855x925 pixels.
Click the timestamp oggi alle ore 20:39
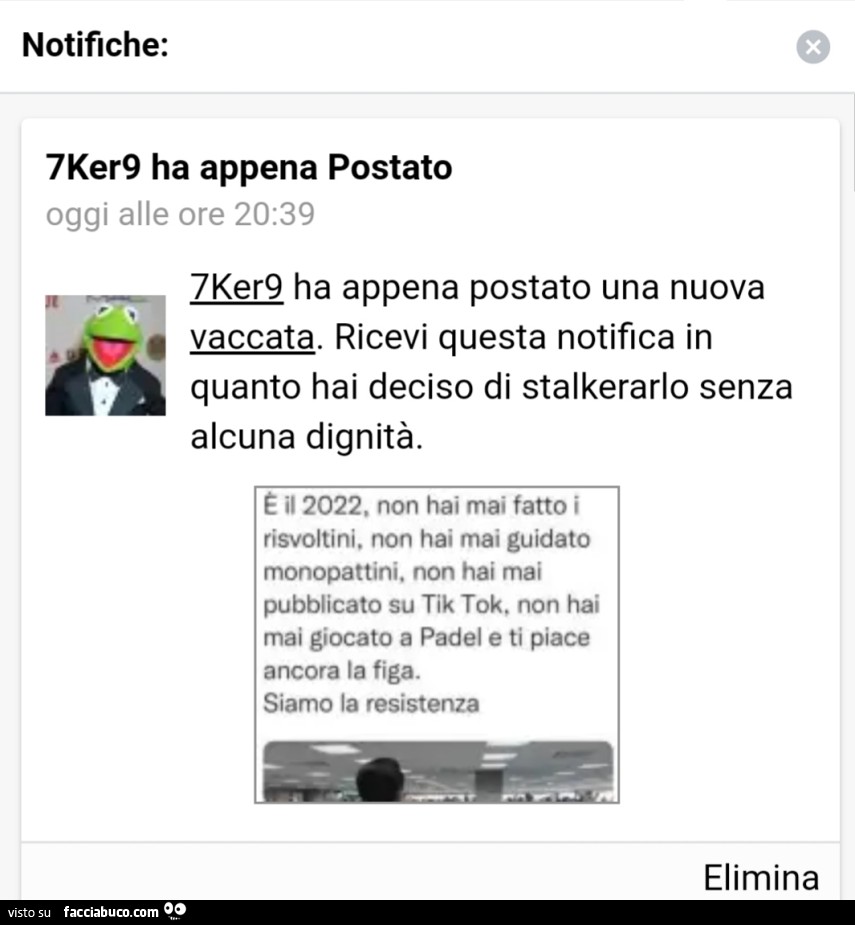click(x=180, y=213)
